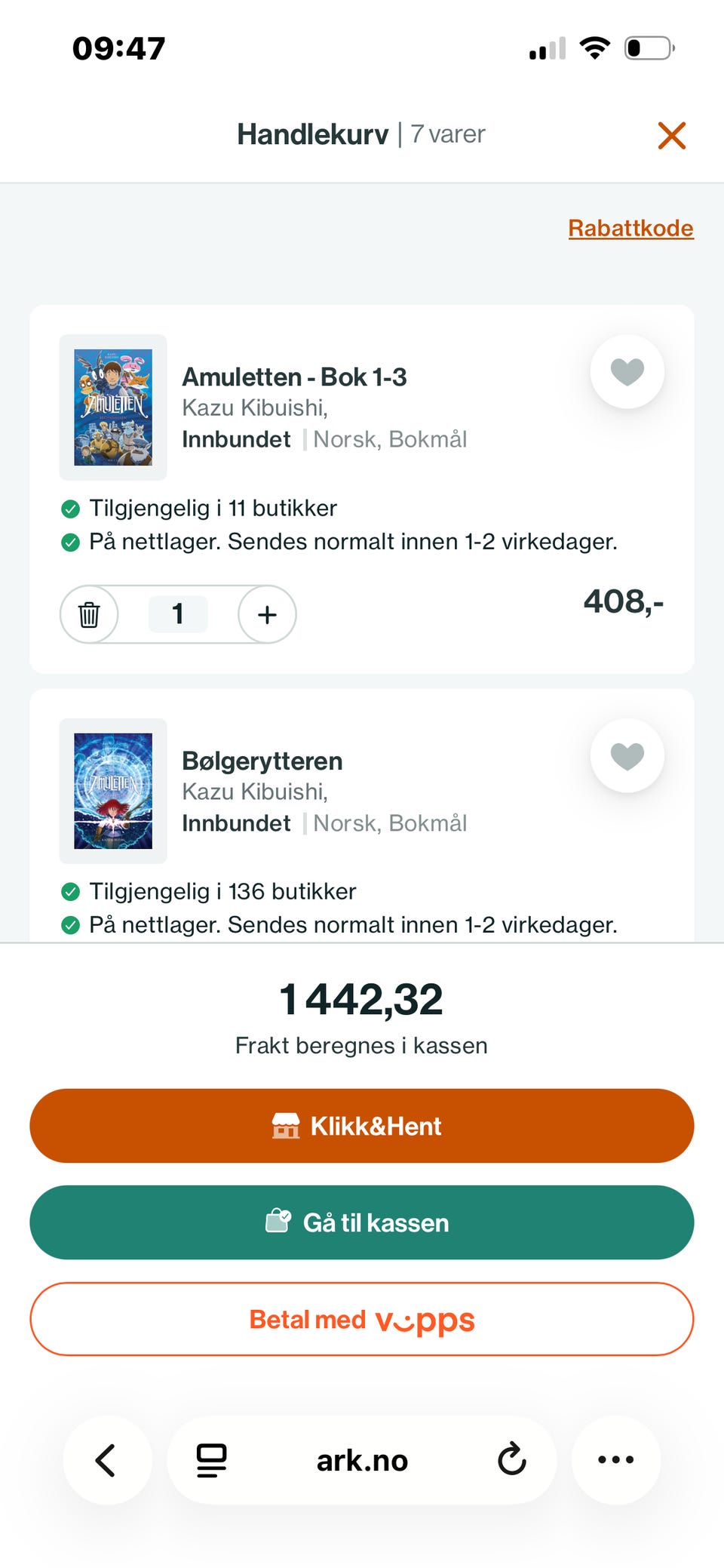Tap the shopping bag icon in Gå til kassen
724x1568 pixels.
click(279, 1222)
